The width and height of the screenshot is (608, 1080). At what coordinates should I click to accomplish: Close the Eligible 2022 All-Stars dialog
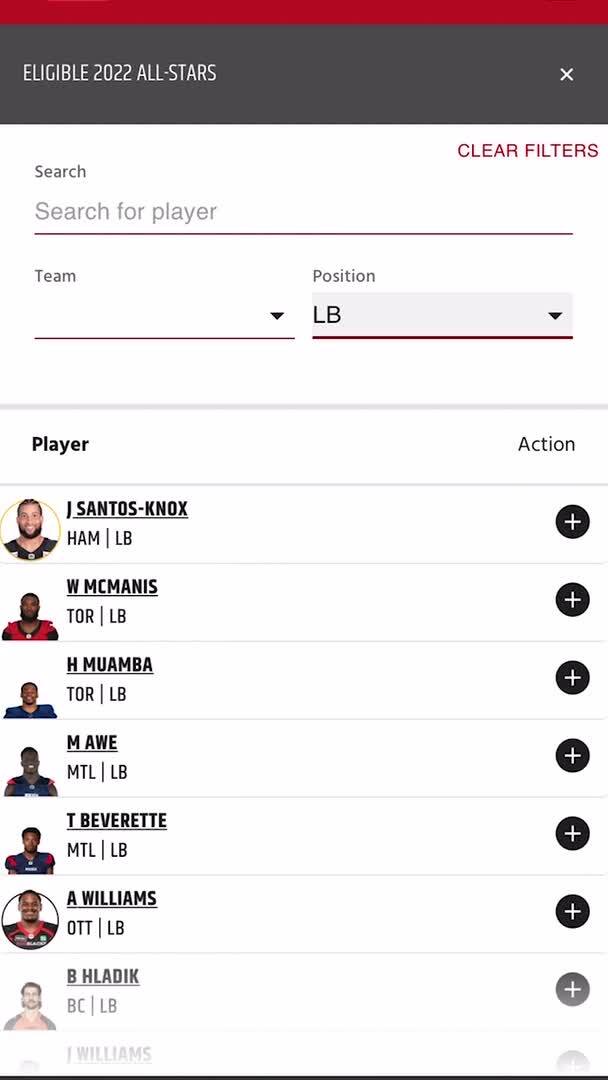566,74
